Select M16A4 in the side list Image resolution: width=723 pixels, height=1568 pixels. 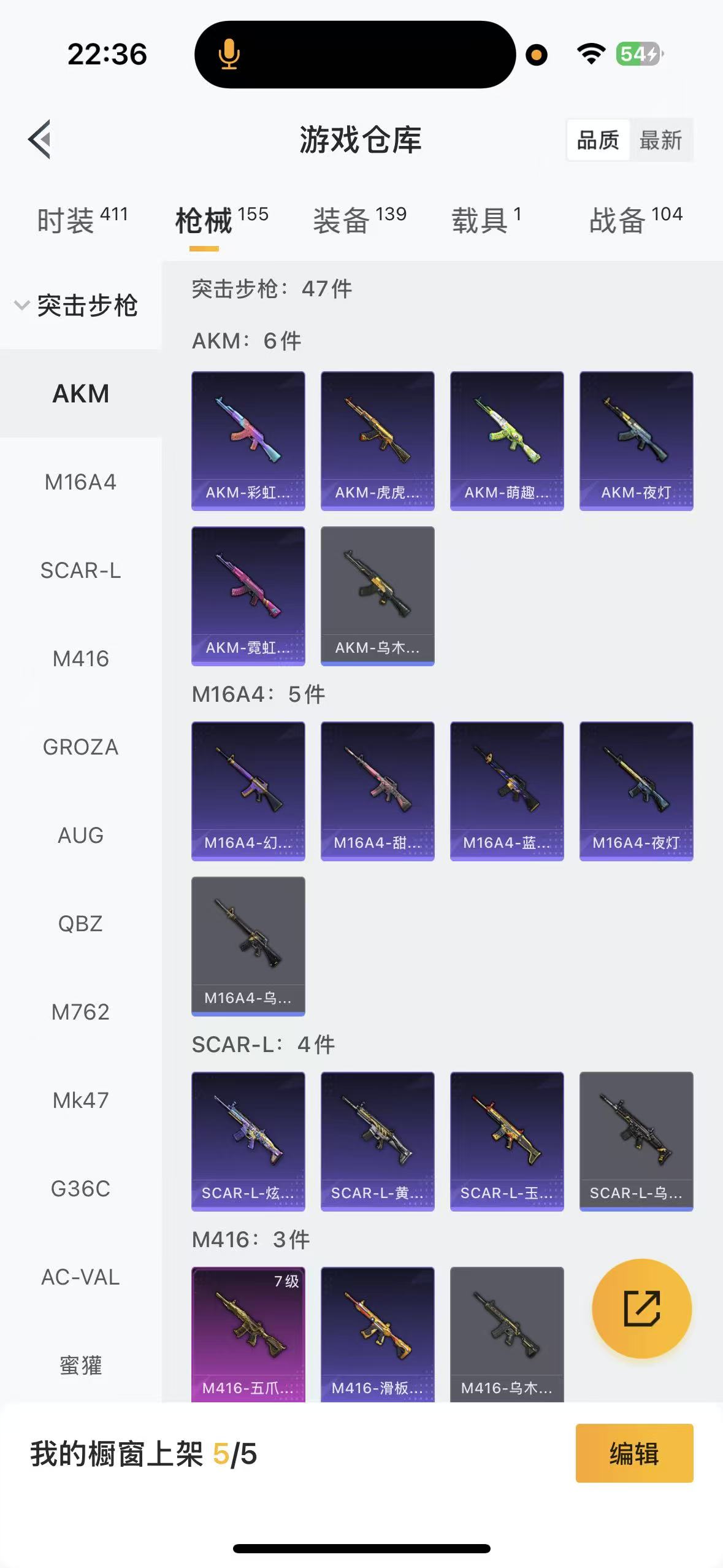[80, 482]
